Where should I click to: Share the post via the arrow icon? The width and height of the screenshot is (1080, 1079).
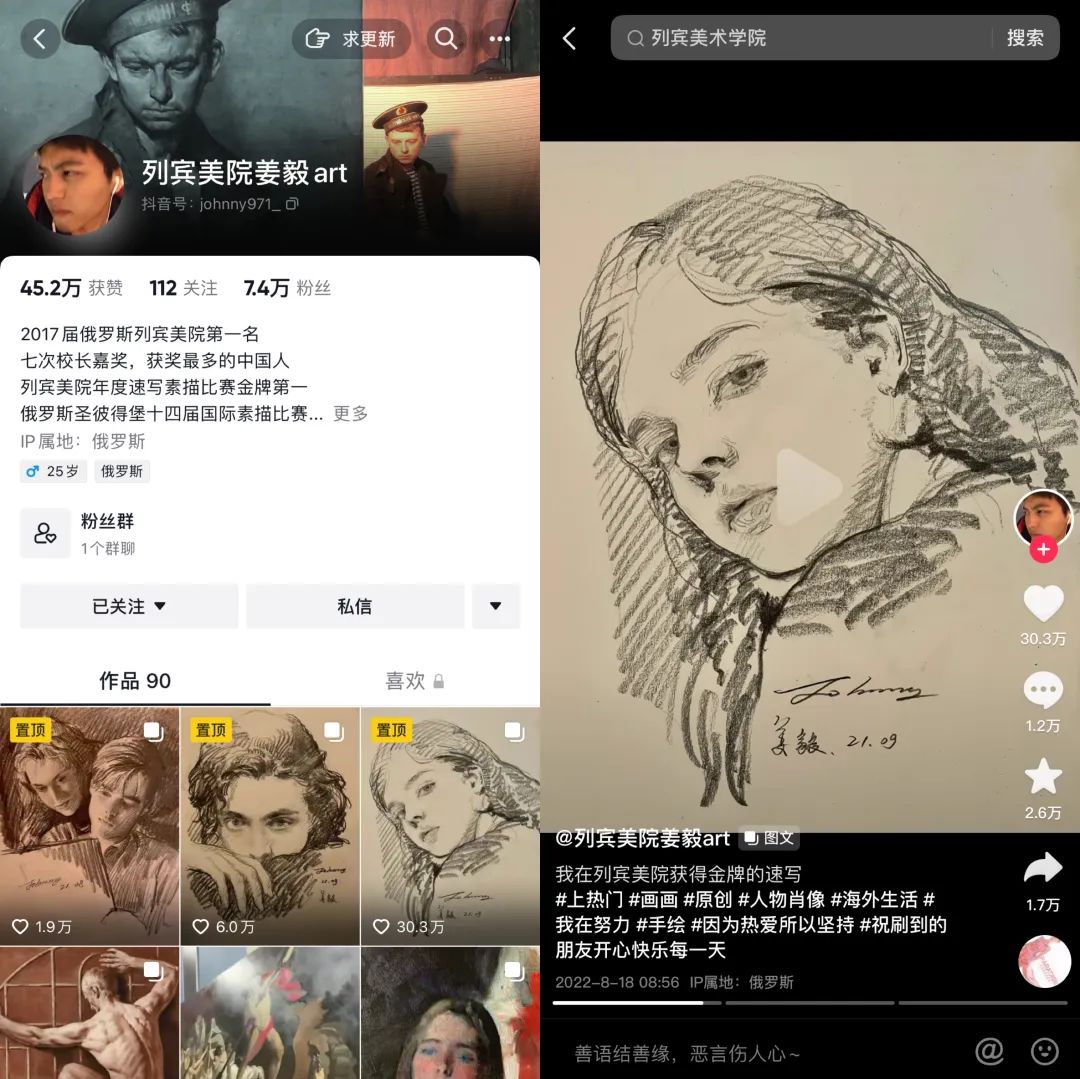click(x=1043, y=868)
